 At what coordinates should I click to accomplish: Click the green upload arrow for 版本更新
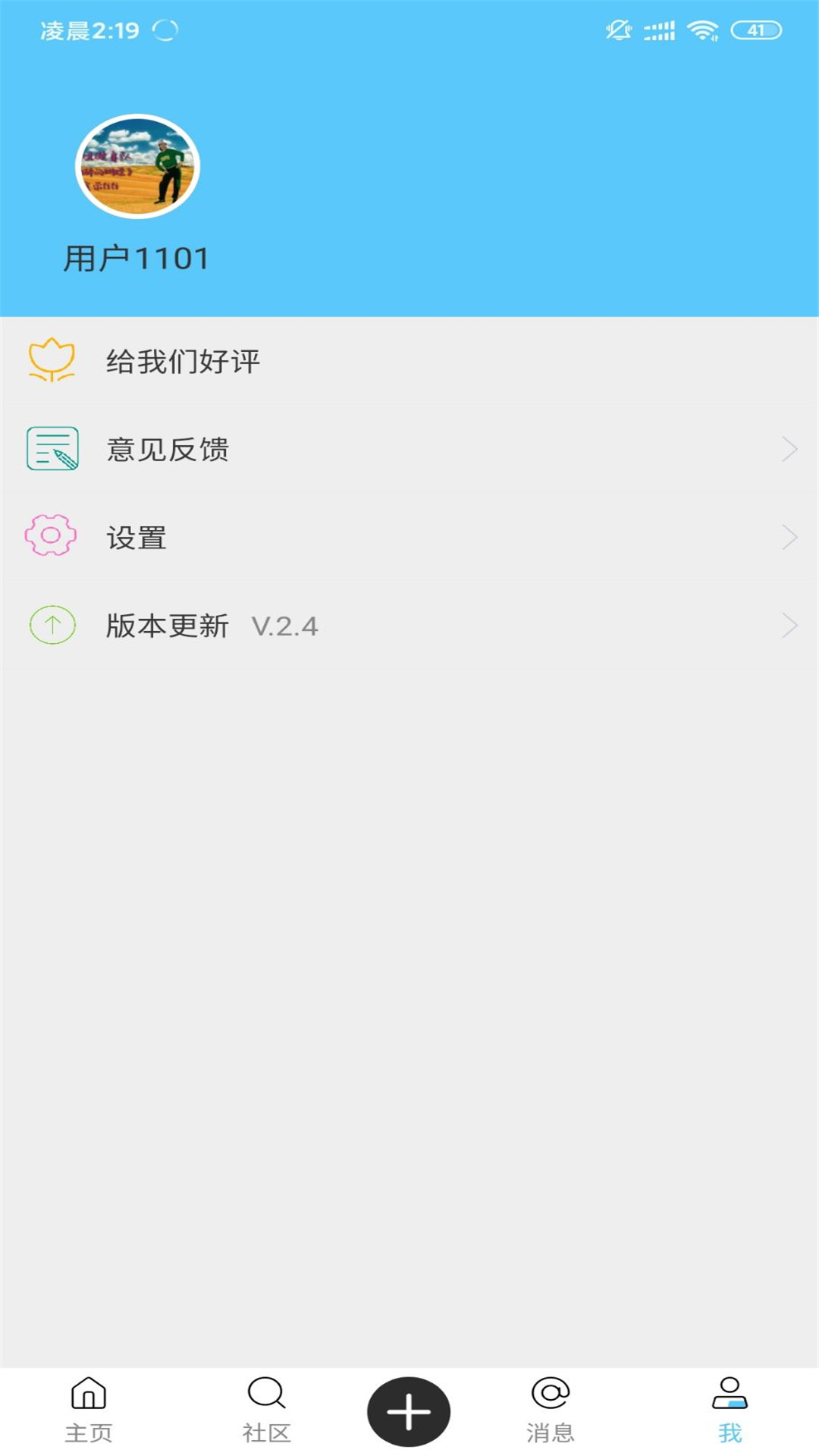point(52,626)
